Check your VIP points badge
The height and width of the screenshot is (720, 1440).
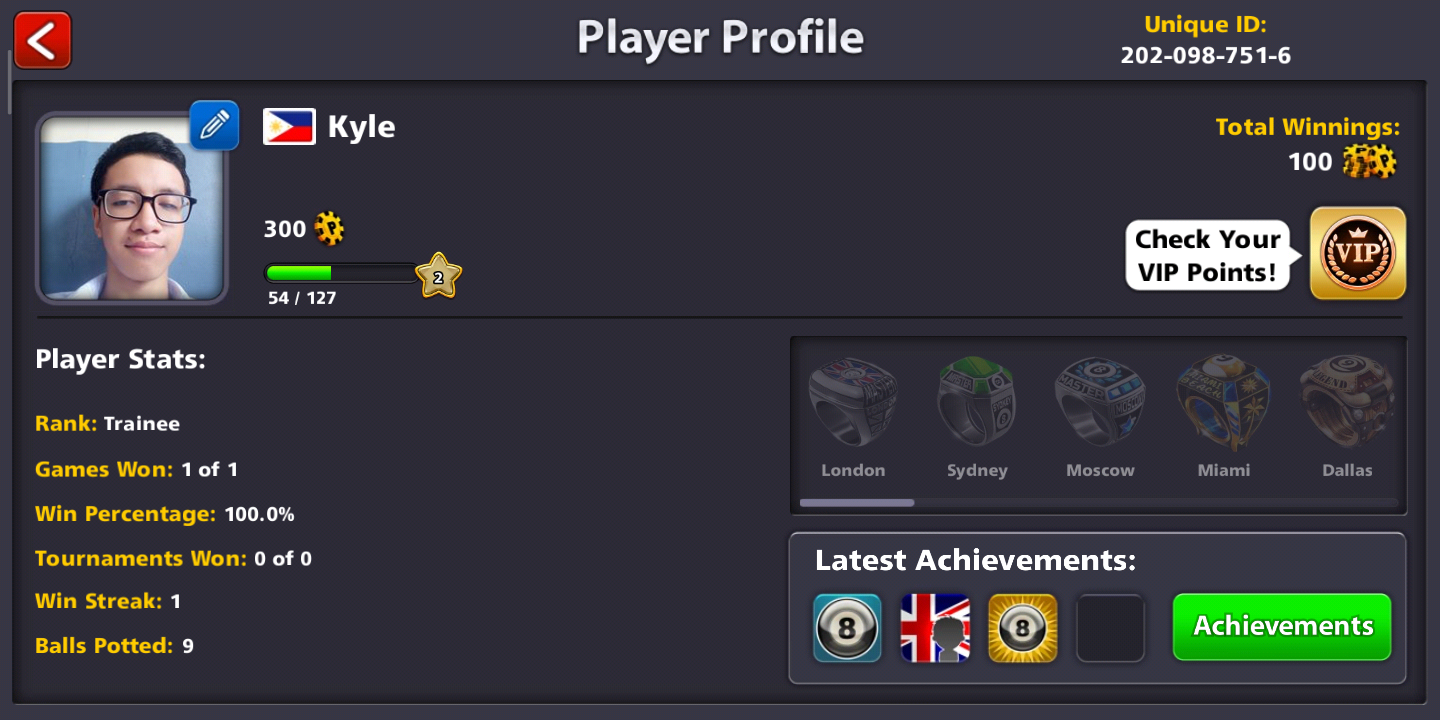[1357, 253]
